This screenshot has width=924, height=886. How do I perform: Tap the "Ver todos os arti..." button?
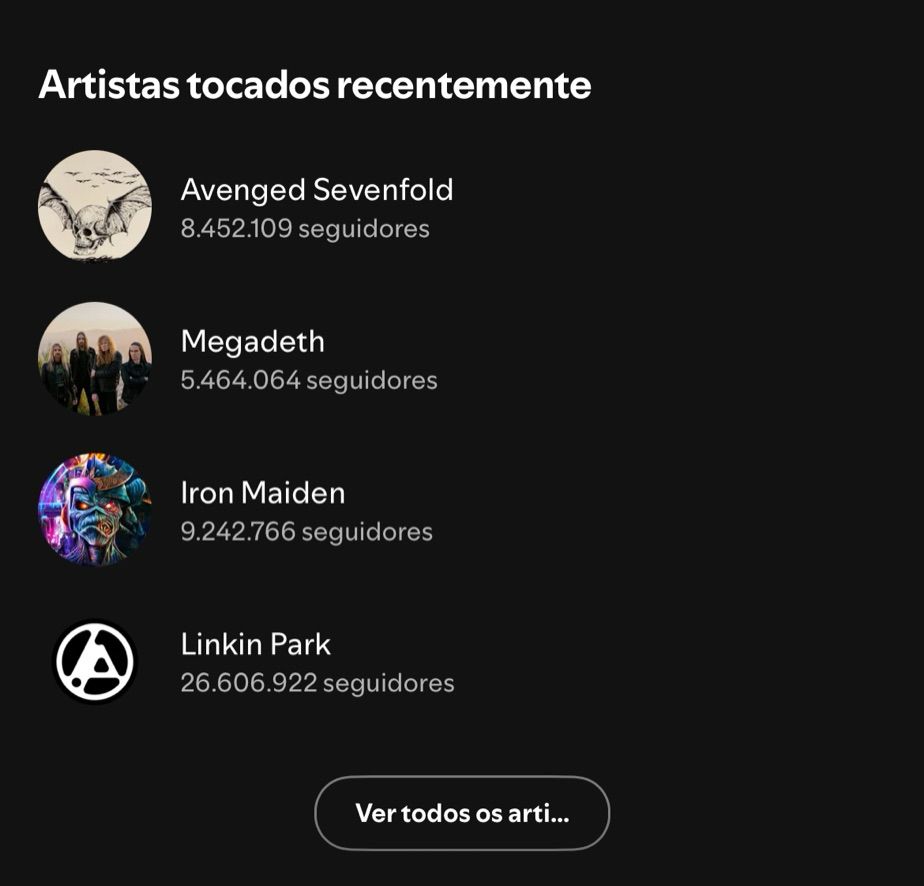pyautogui.click(x=462, y=813)
